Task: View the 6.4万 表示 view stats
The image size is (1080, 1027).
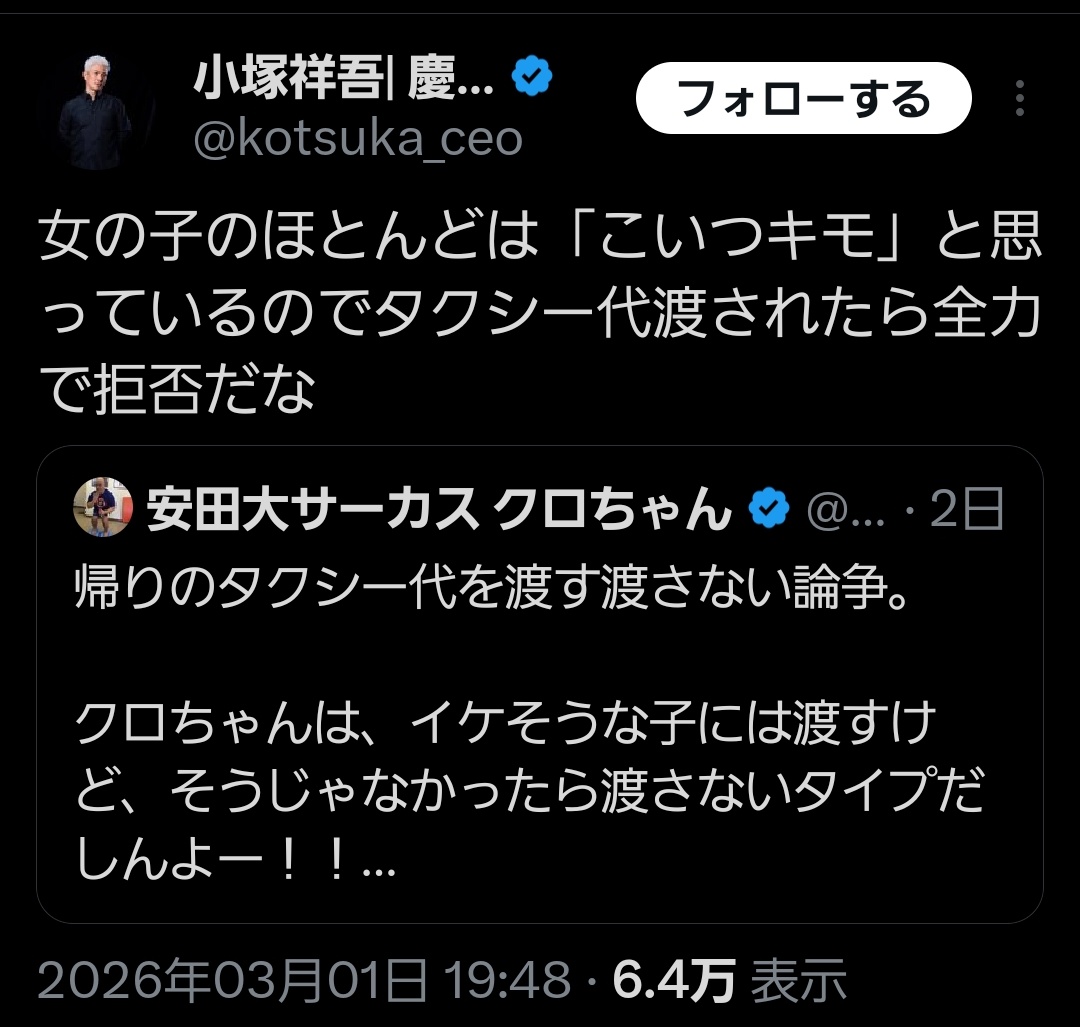Action: pos(730,980)
